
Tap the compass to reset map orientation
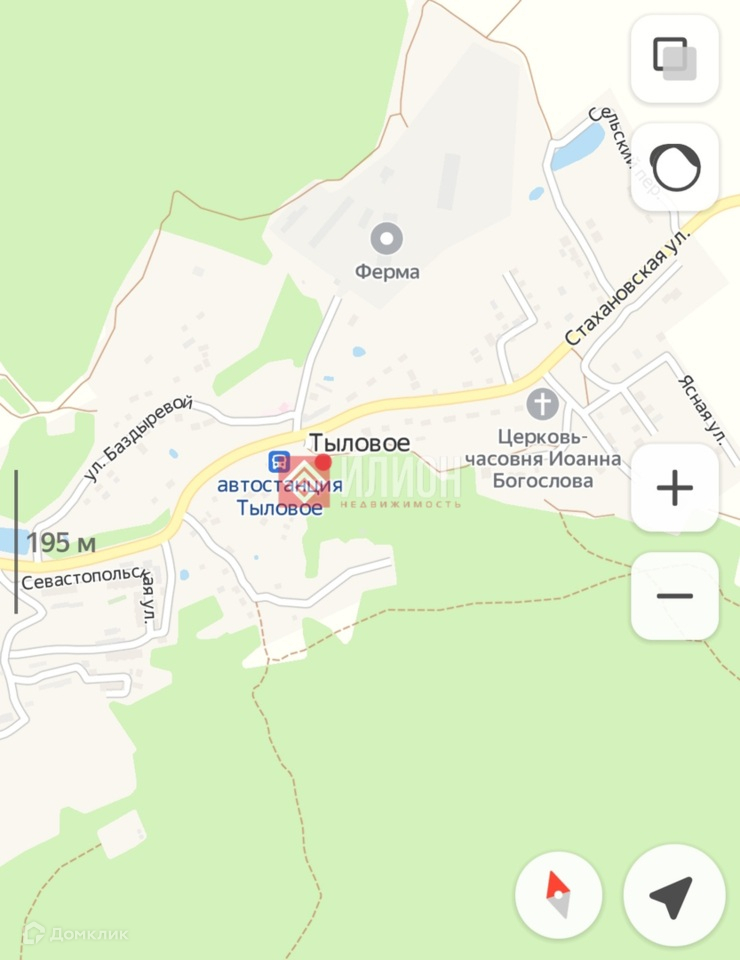coord(558,894)
